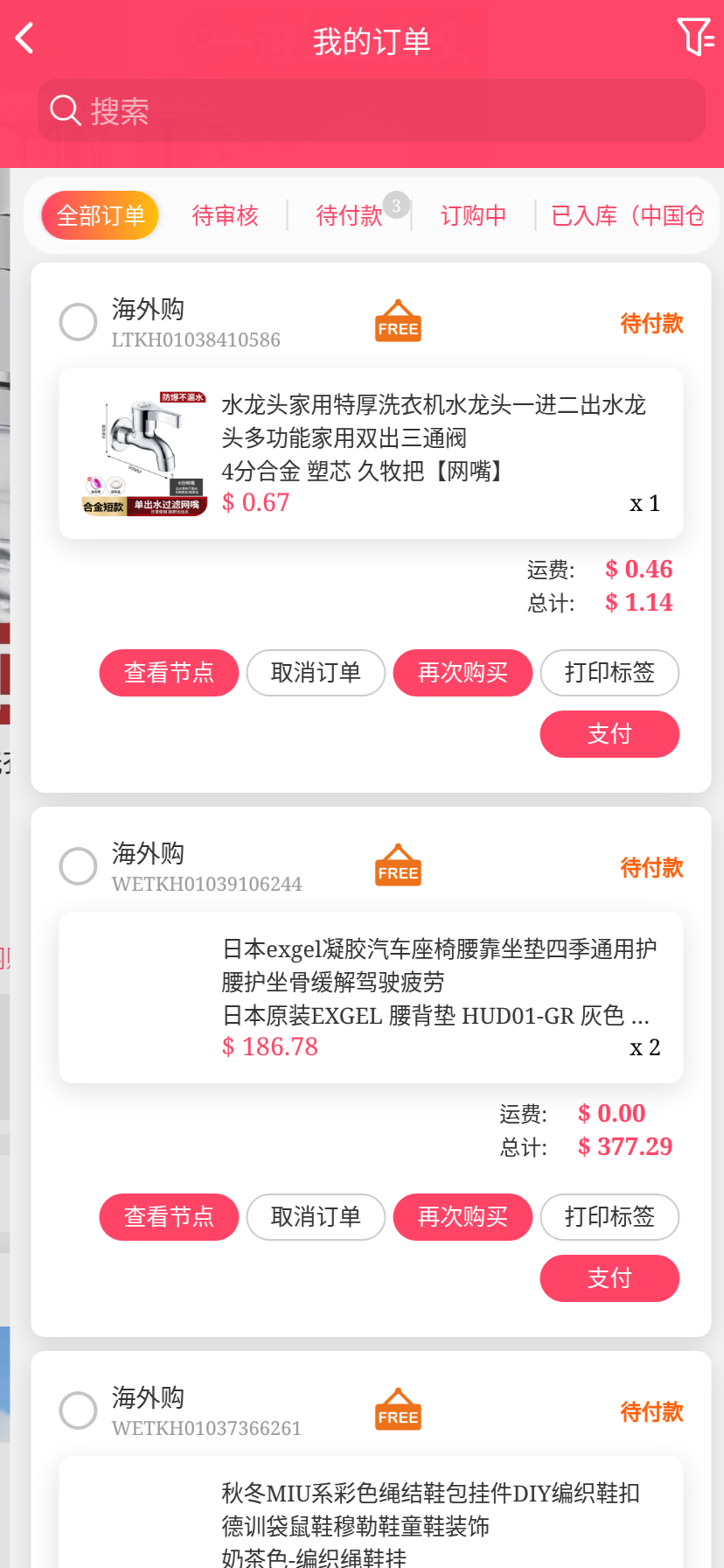This screenshot has width=724, height=1568.
Task: Select order WETKH01039106244 radio button
Action: click(78, 866)
